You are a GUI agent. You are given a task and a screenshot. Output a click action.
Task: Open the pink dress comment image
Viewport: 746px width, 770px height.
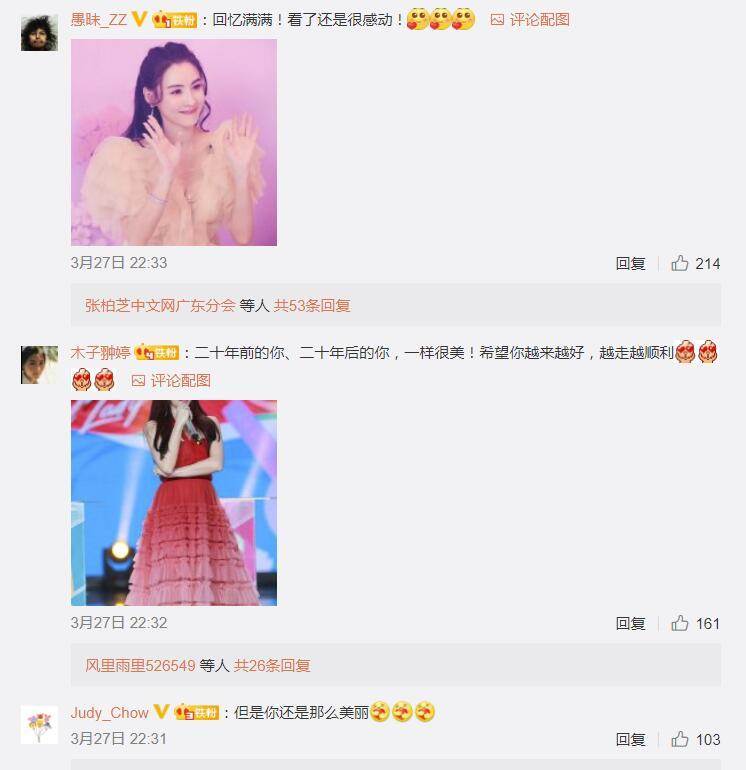tap(173, 142)
